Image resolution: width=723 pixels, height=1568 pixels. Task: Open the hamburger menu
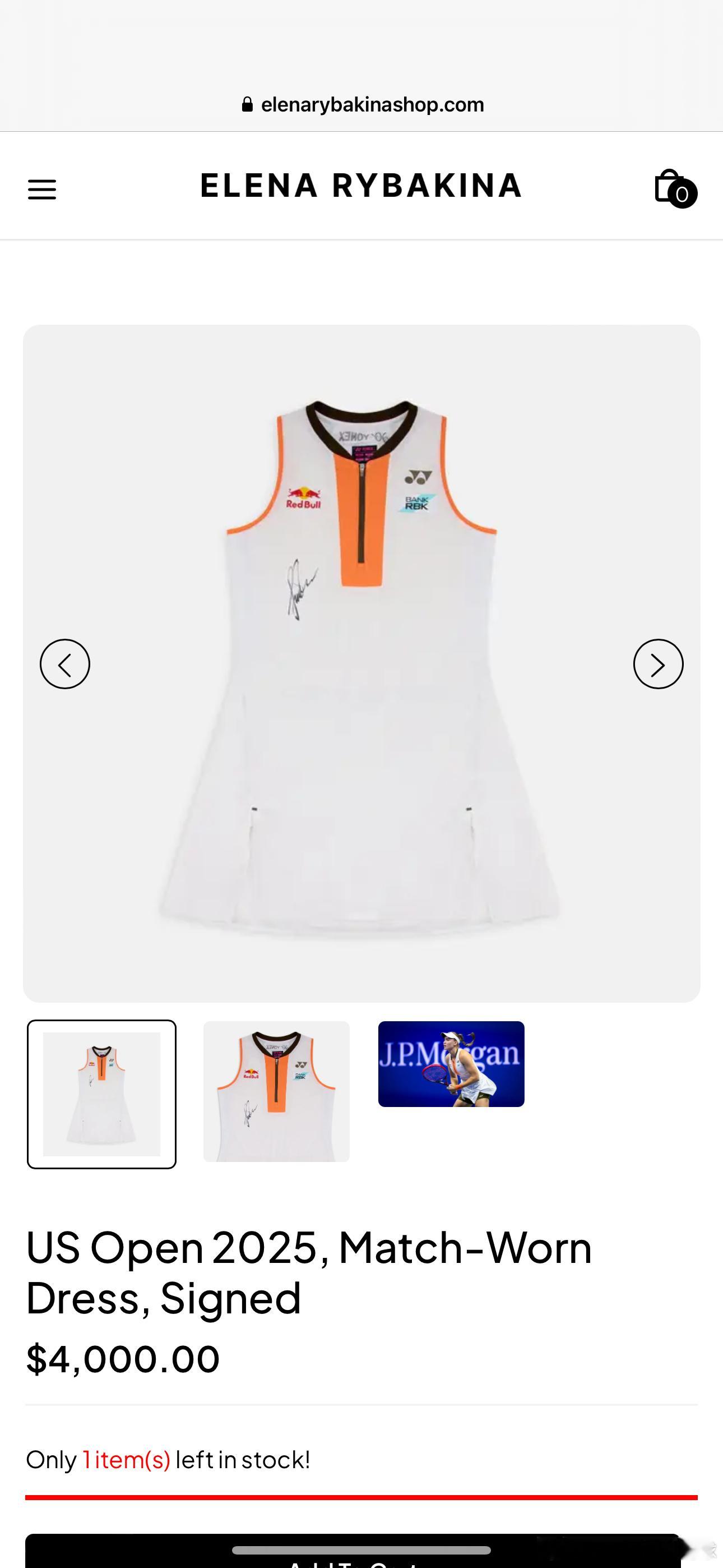pos(42,190)
